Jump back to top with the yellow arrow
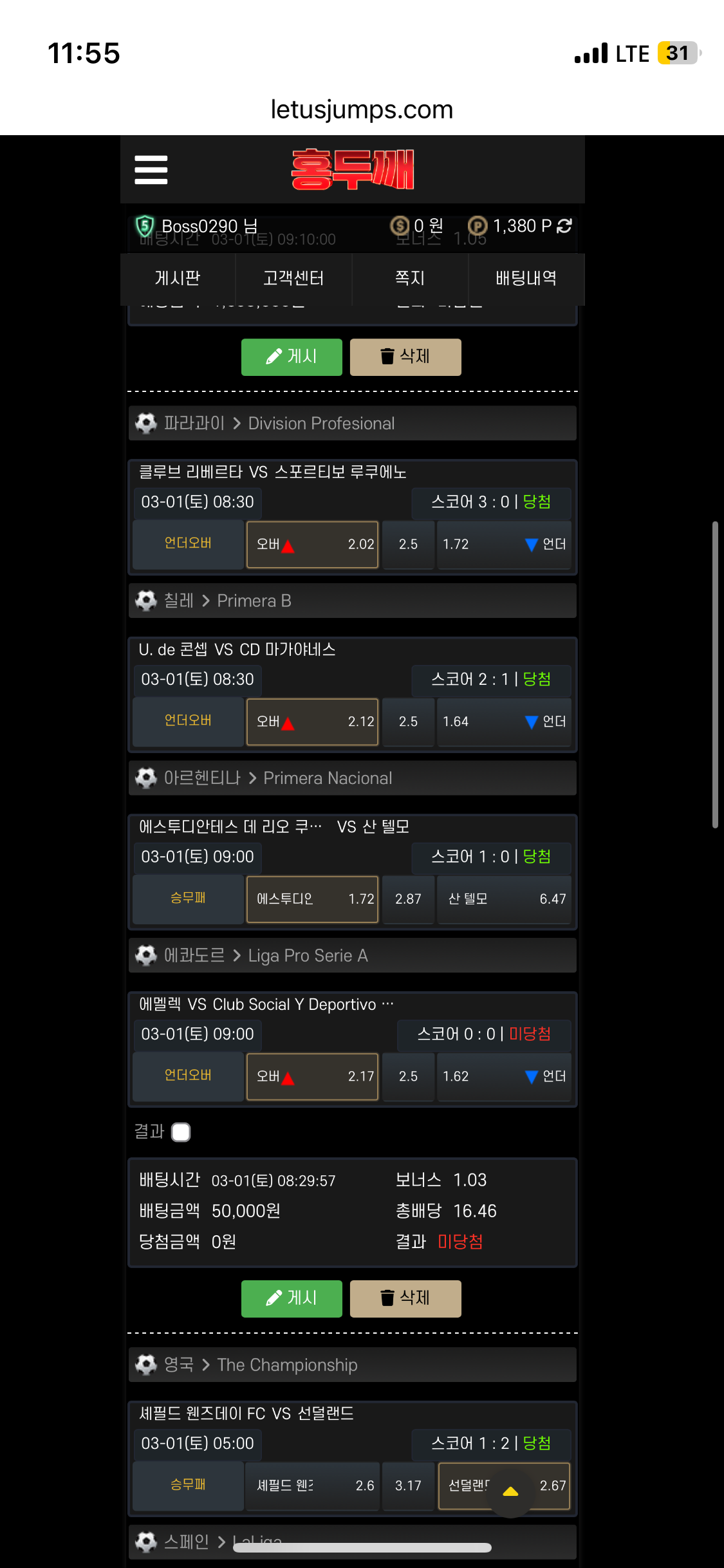724x1568 pixels. pos(511,1492)
